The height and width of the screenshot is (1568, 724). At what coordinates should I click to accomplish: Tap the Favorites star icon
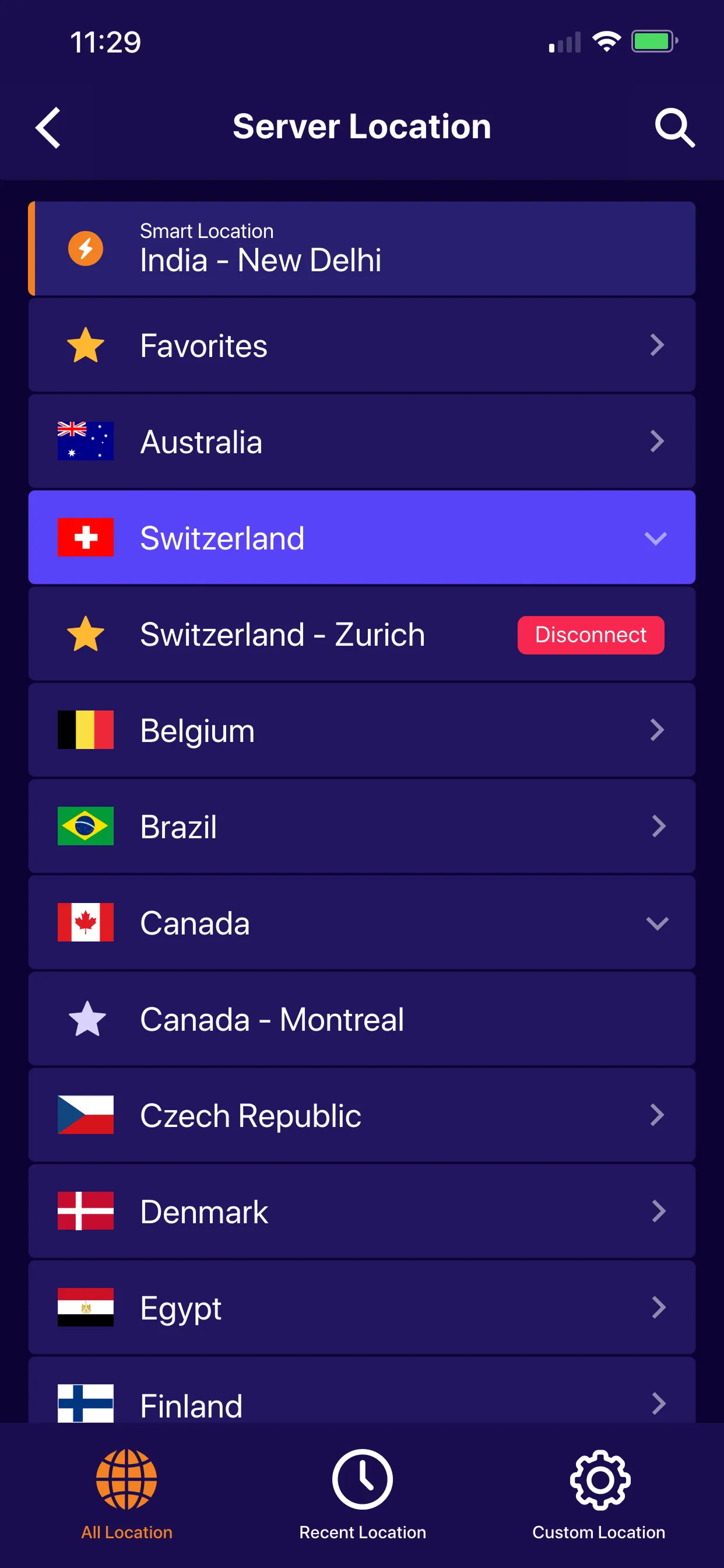click(x=86, y=345)
